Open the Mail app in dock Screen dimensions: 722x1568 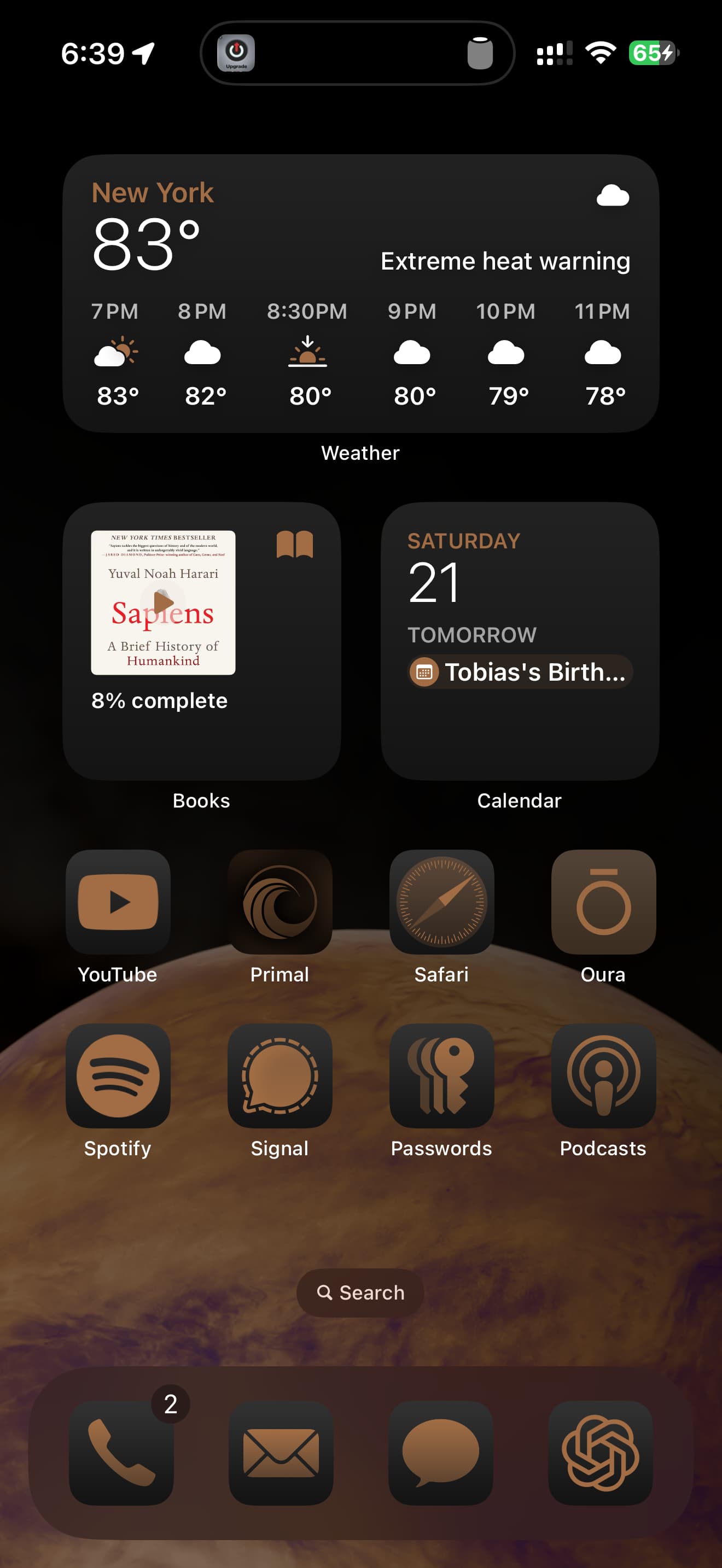coord(281,1453)
